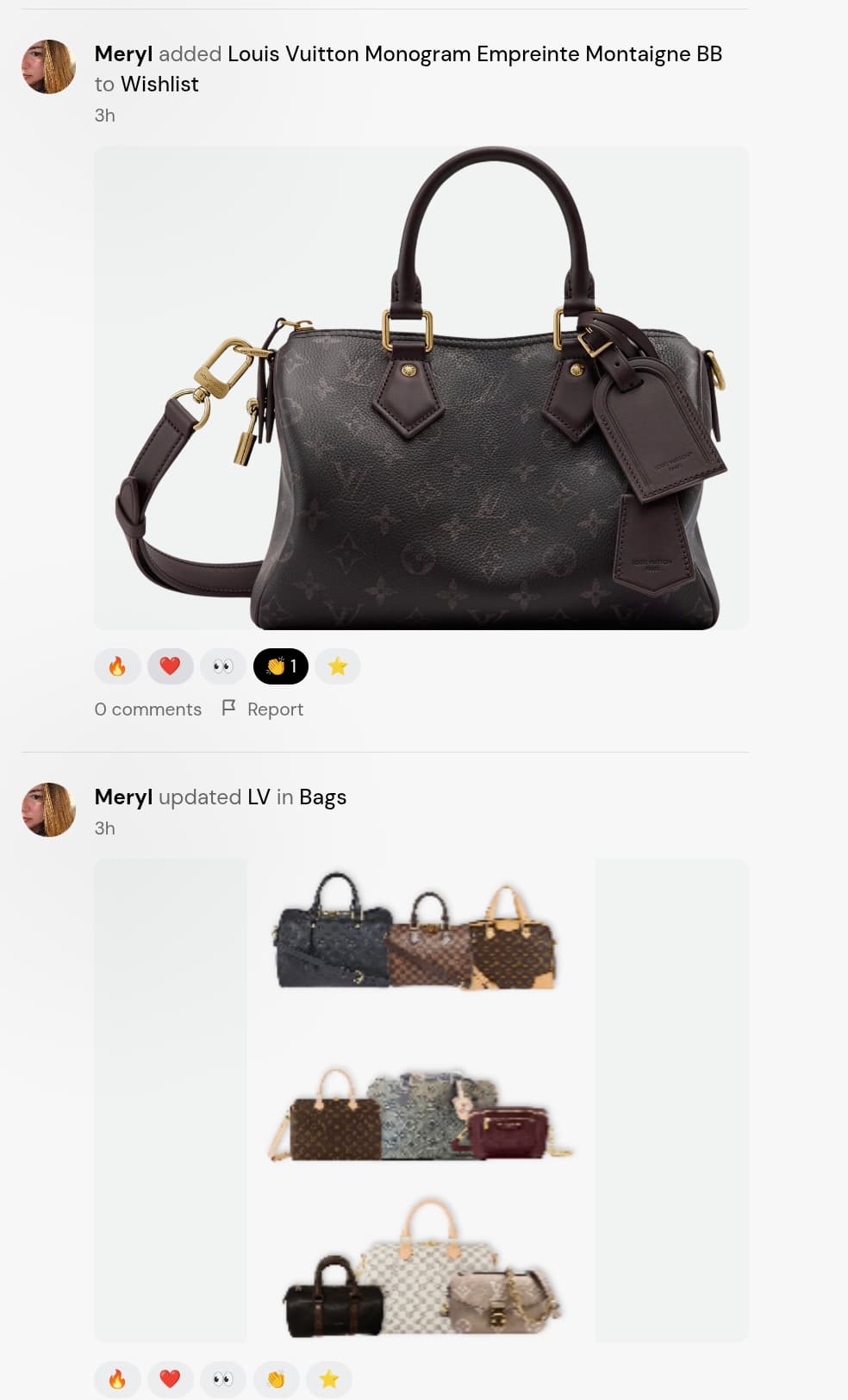Add a fire reaction to the LV bags post
This screenshot has width=848, height=1400.
tap(117, 1379)
